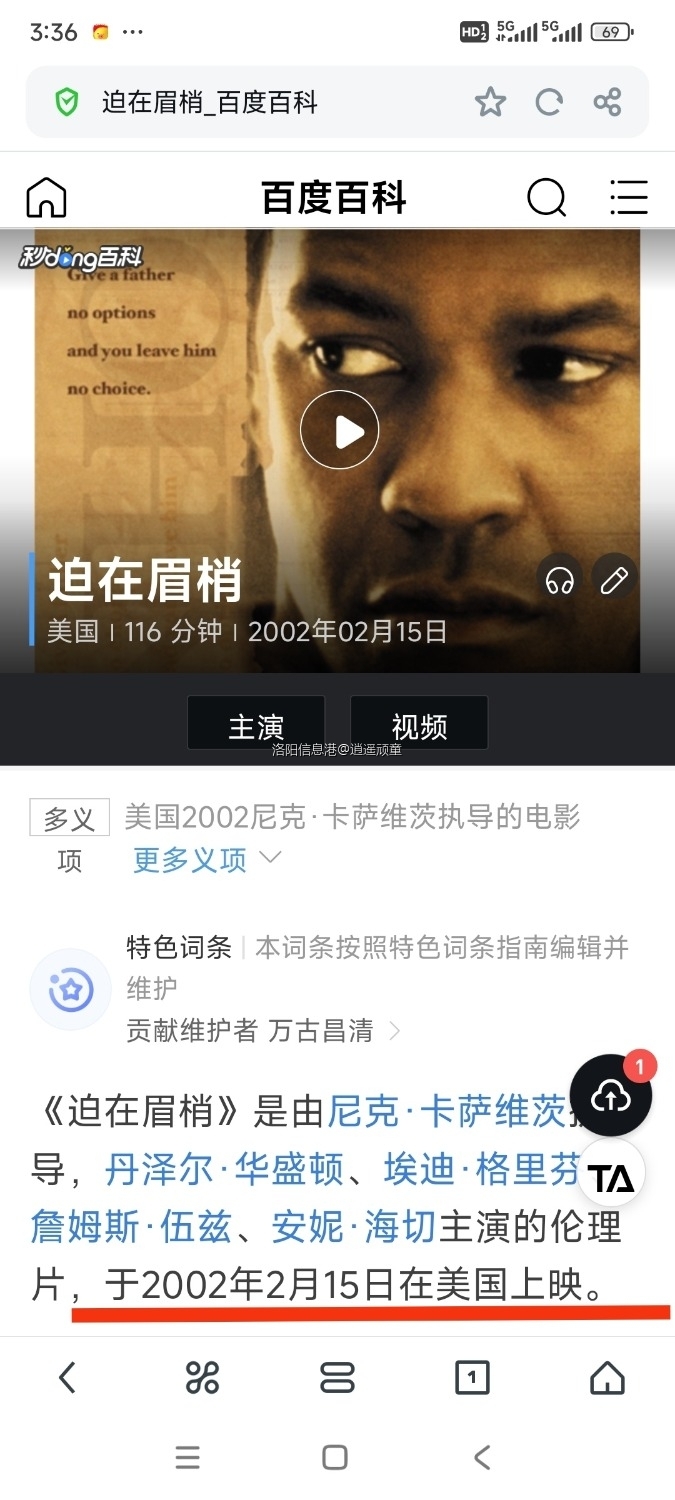Viewport: 675px width, 1500px height.
Task: Jump to the 视频 section
Action: point(419,726)
